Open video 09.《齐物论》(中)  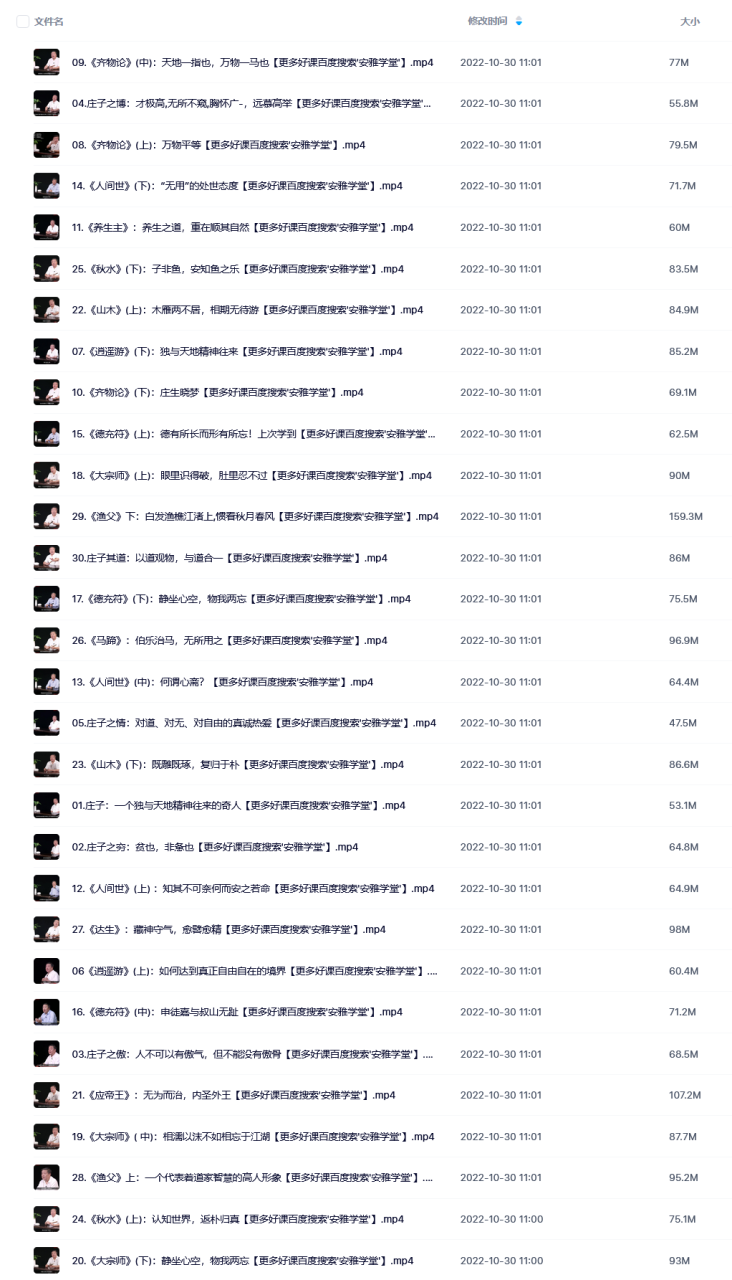point(253,62)
